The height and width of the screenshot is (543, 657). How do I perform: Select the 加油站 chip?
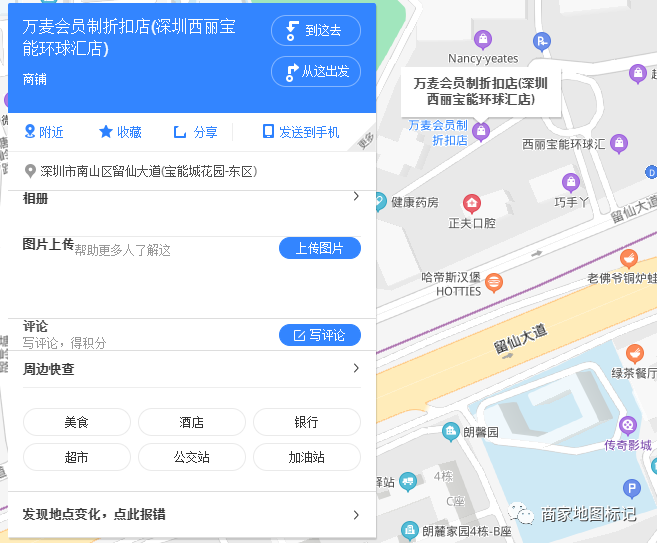tap(306, 457)
